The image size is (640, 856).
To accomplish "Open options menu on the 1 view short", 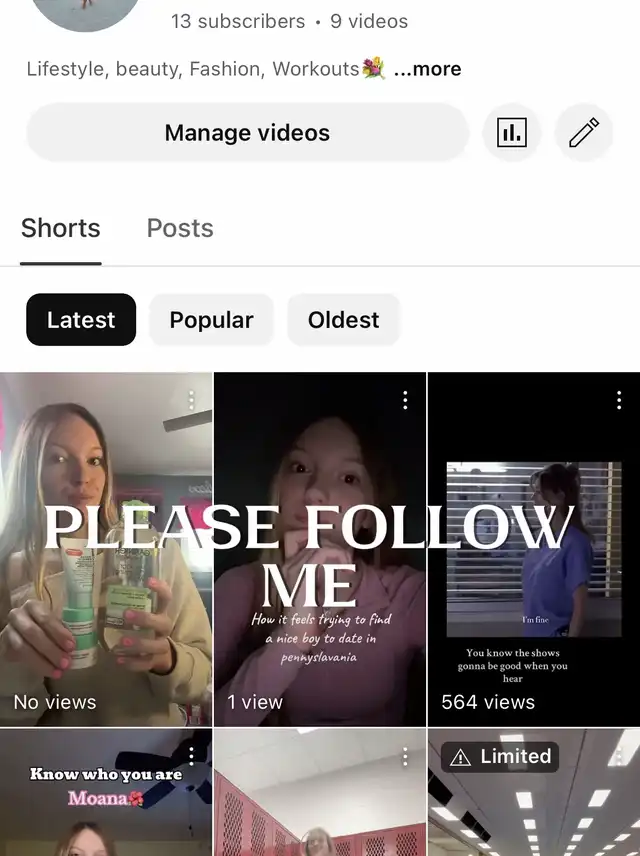I will (x=405, y=400).
